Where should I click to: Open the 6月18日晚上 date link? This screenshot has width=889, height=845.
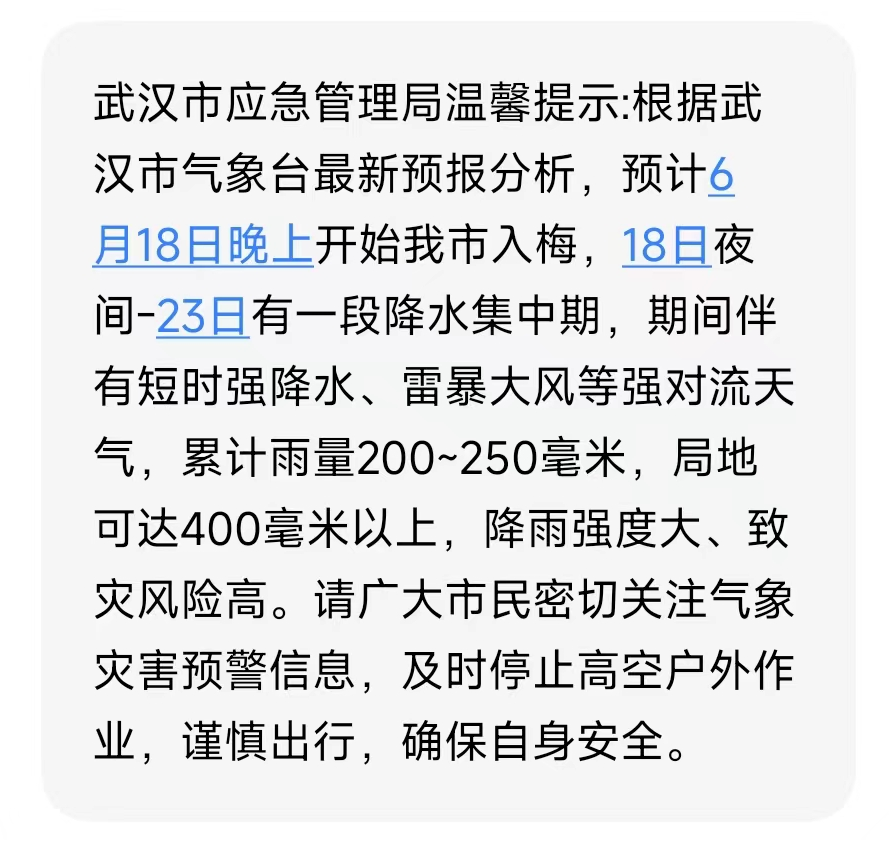tap(204, 245)
